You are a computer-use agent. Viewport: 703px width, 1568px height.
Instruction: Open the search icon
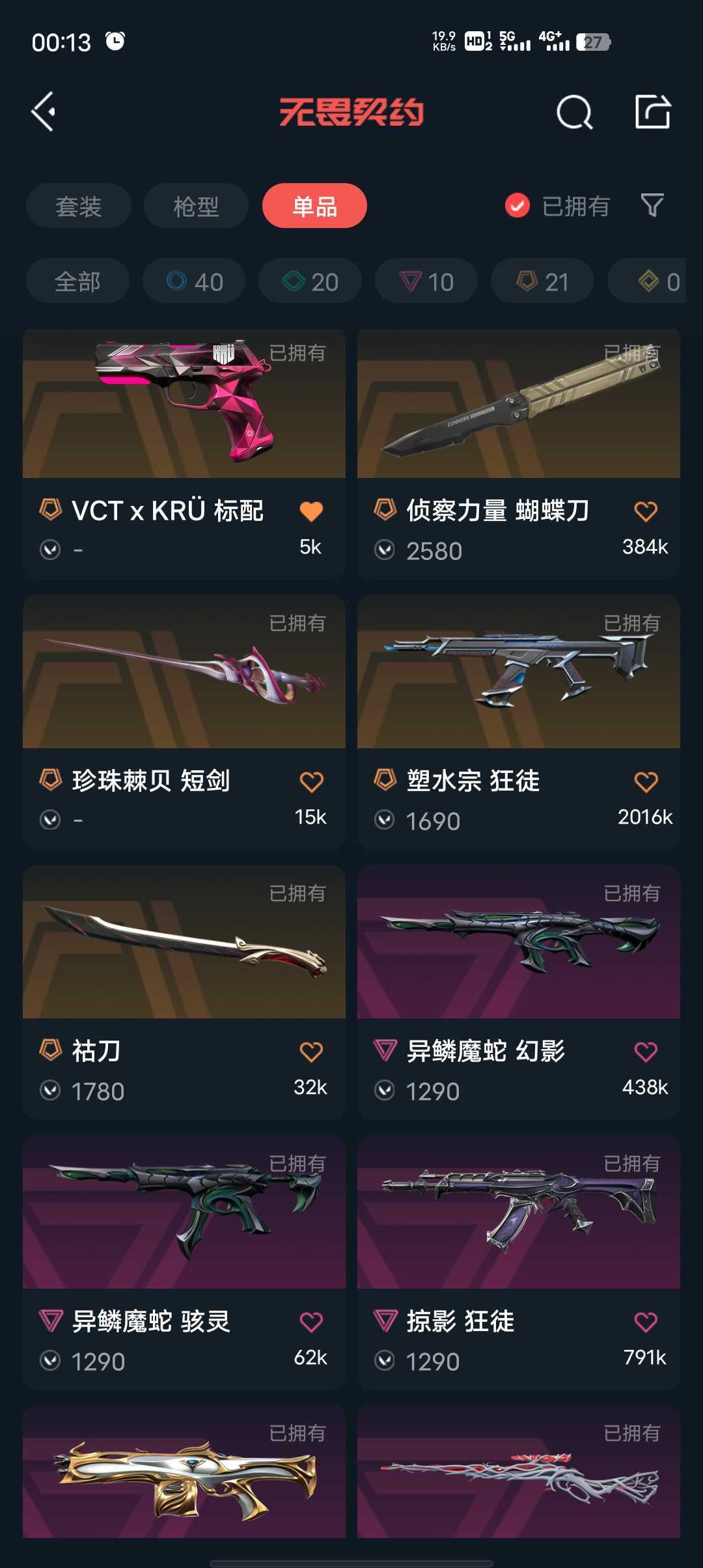pos(574,112)
